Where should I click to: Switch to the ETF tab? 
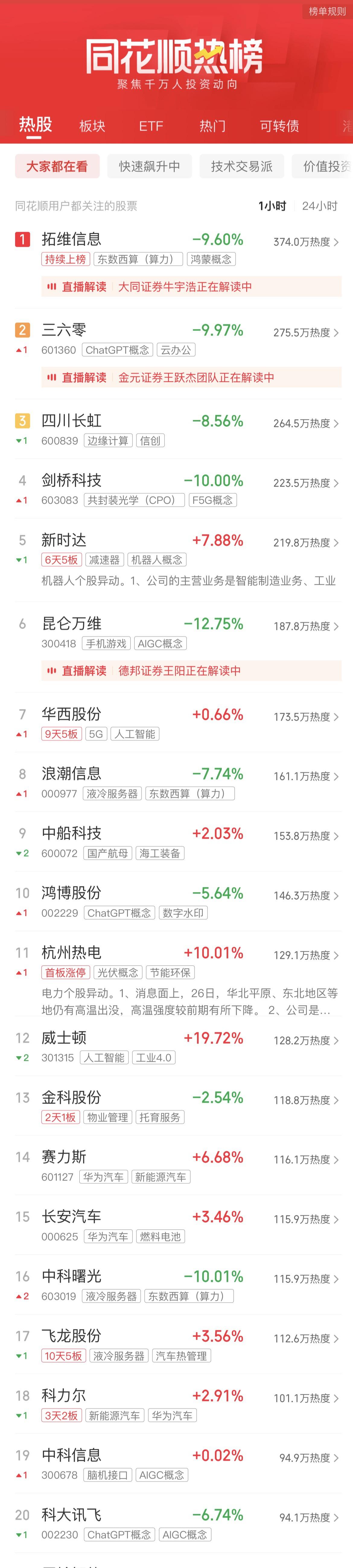151,126
